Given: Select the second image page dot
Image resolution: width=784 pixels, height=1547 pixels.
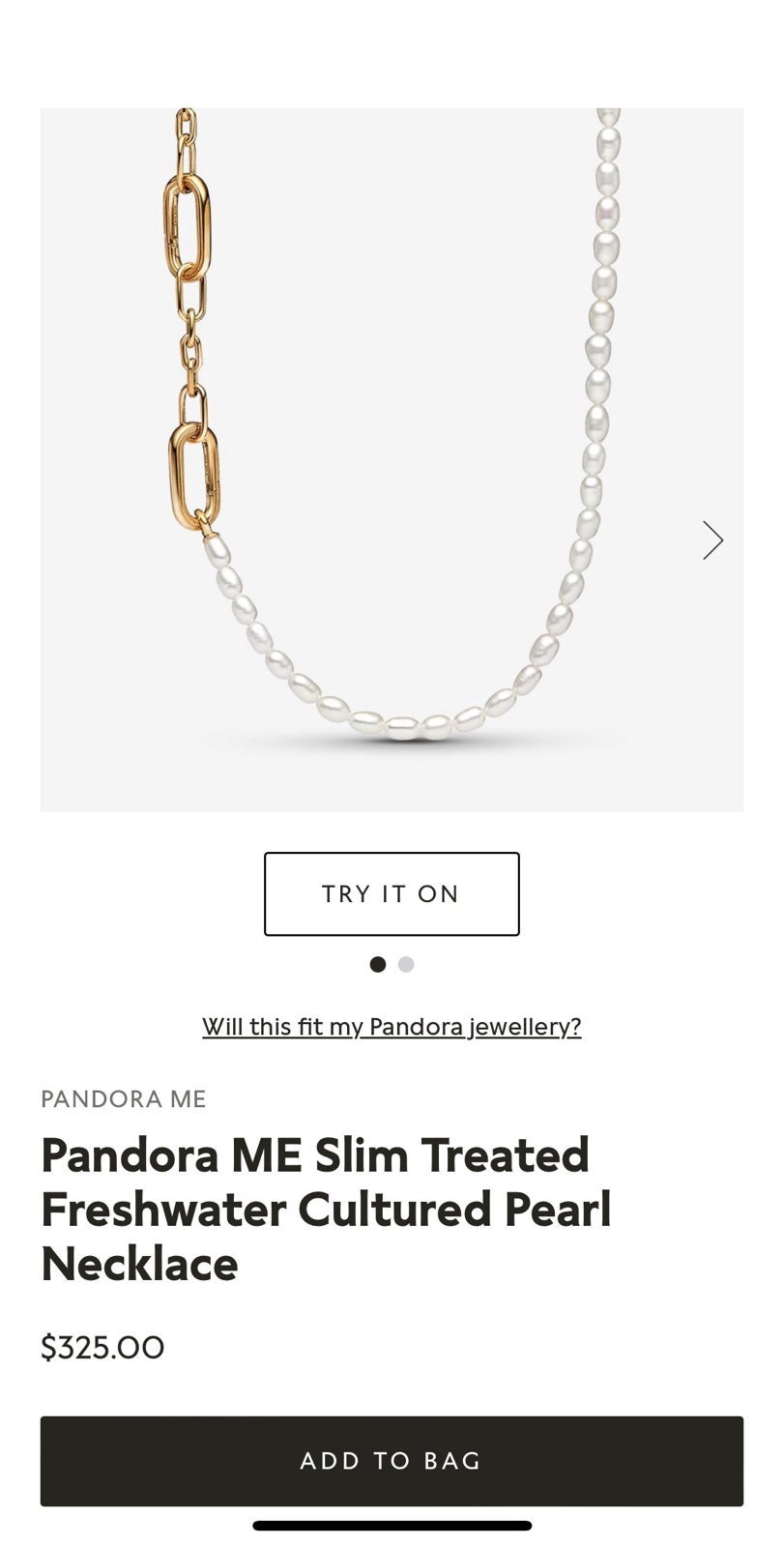Looking at the screenshot, I should 406,964.
